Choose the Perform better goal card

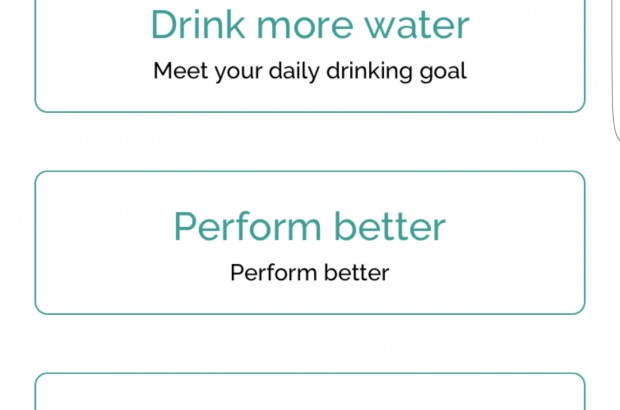point(310,243)
